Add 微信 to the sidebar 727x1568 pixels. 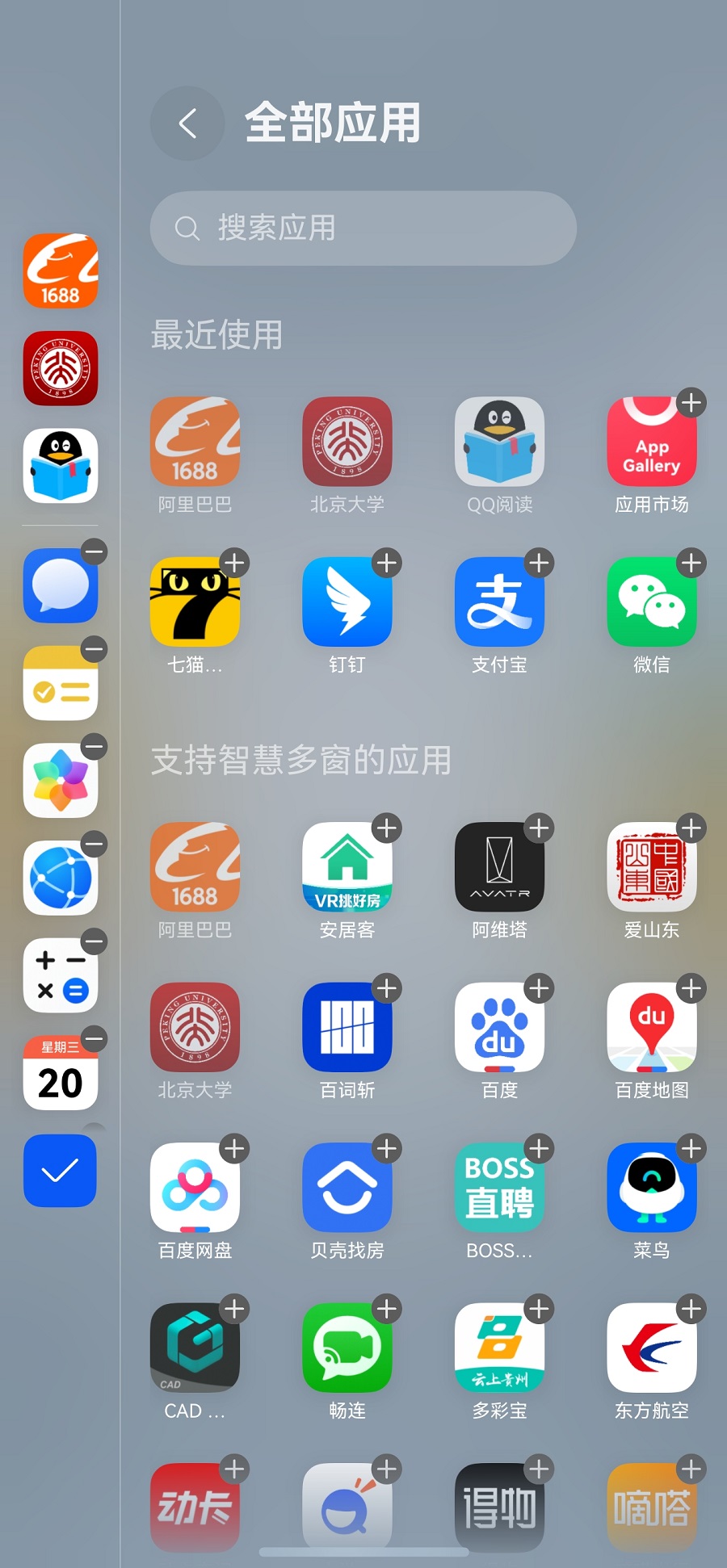pyautogui.click(x=691, y=563)
